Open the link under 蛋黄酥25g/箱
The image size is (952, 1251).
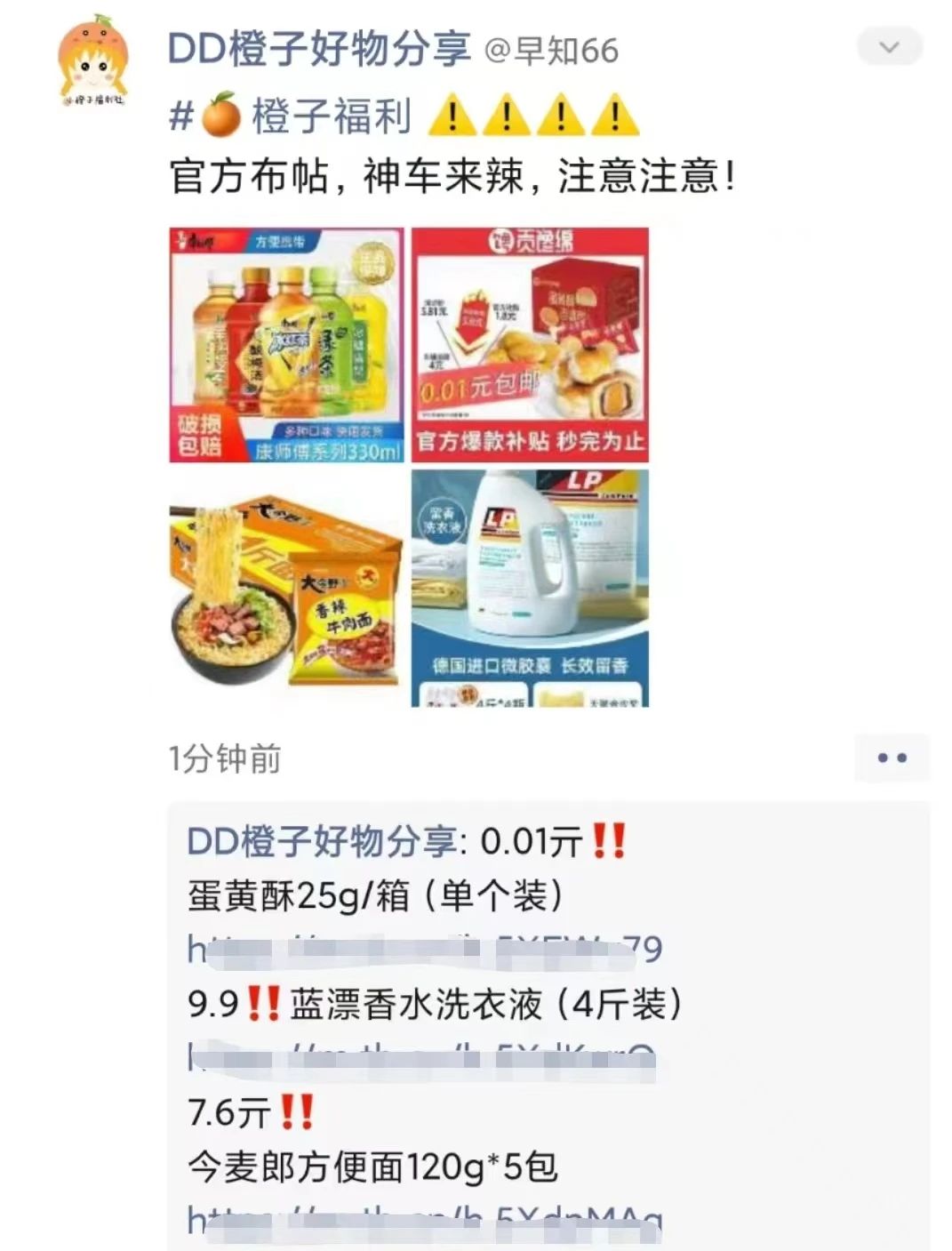pos(424,950)
